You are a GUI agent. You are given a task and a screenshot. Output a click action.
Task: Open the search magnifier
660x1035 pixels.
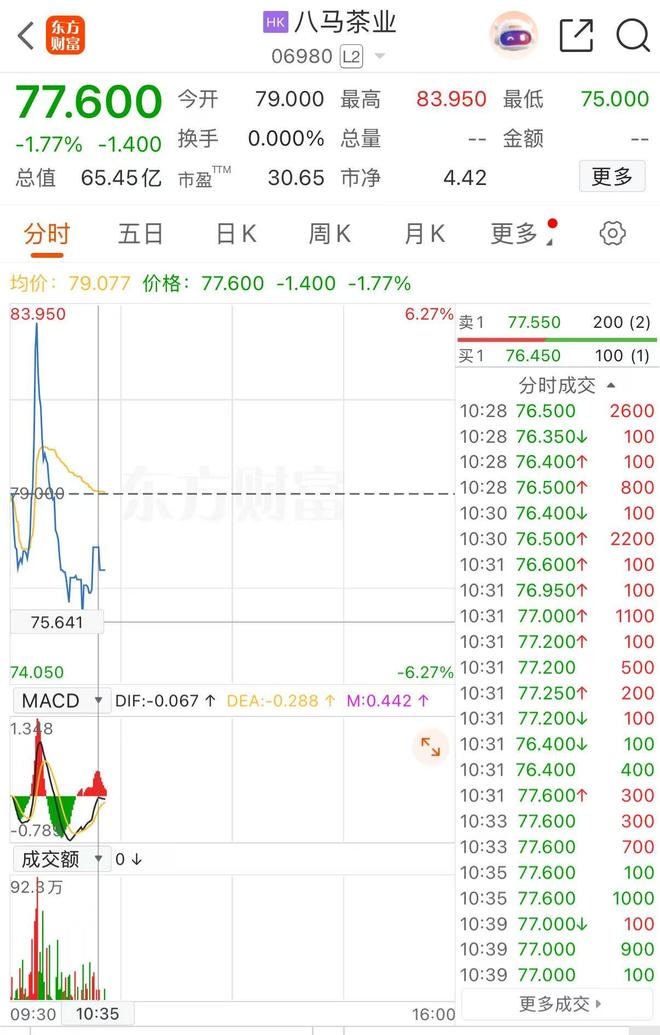[632, 36]
